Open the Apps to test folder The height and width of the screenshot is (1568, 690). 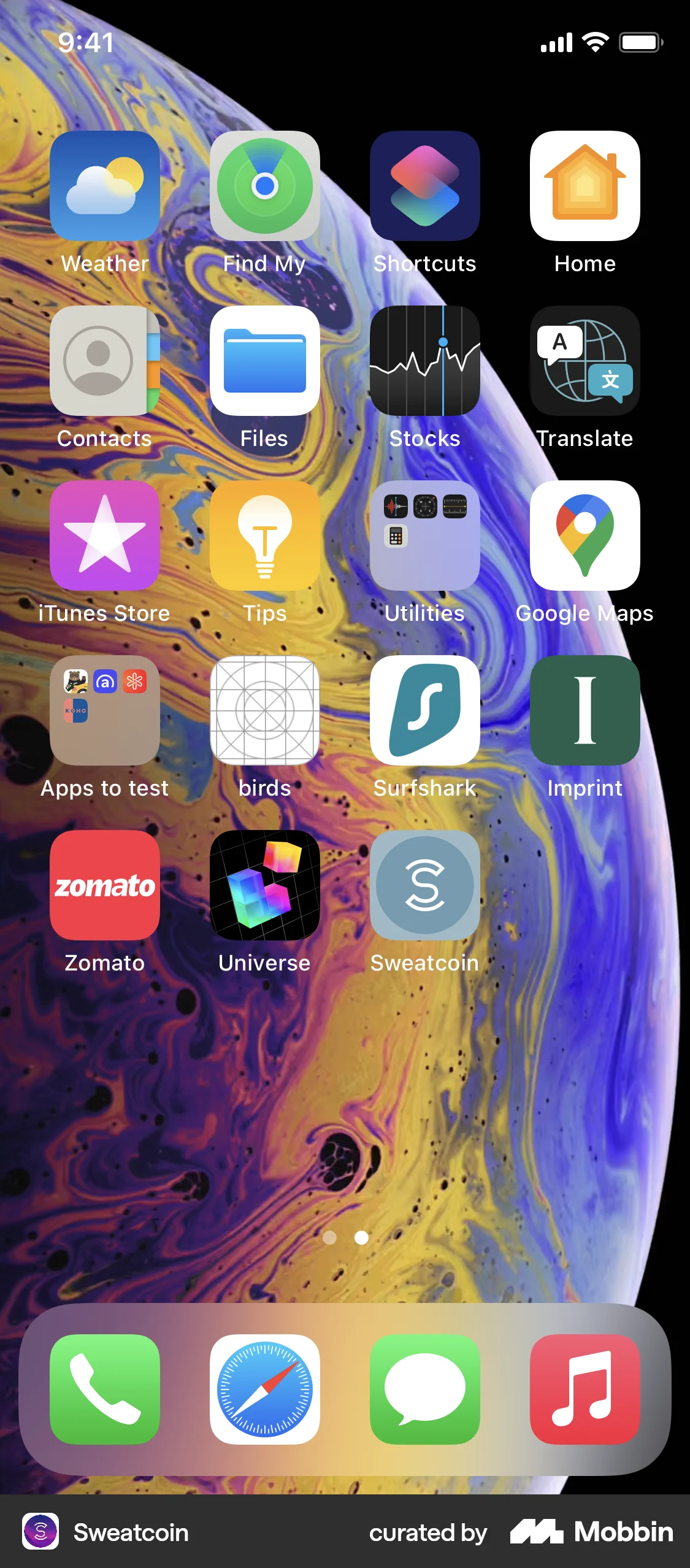pos(105,711)
